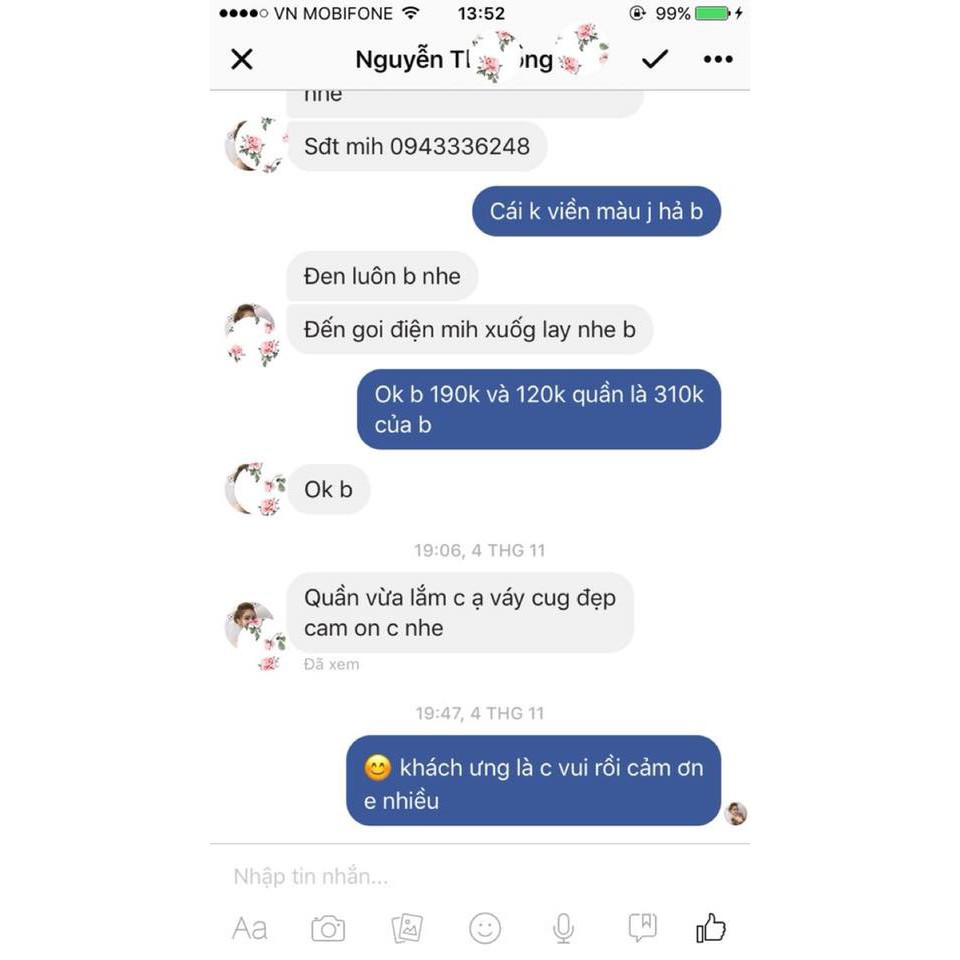Image resolution: width=960 pixels, height=960 pixels.
Task: Open the saved replies icon
Action: [642, 928]
